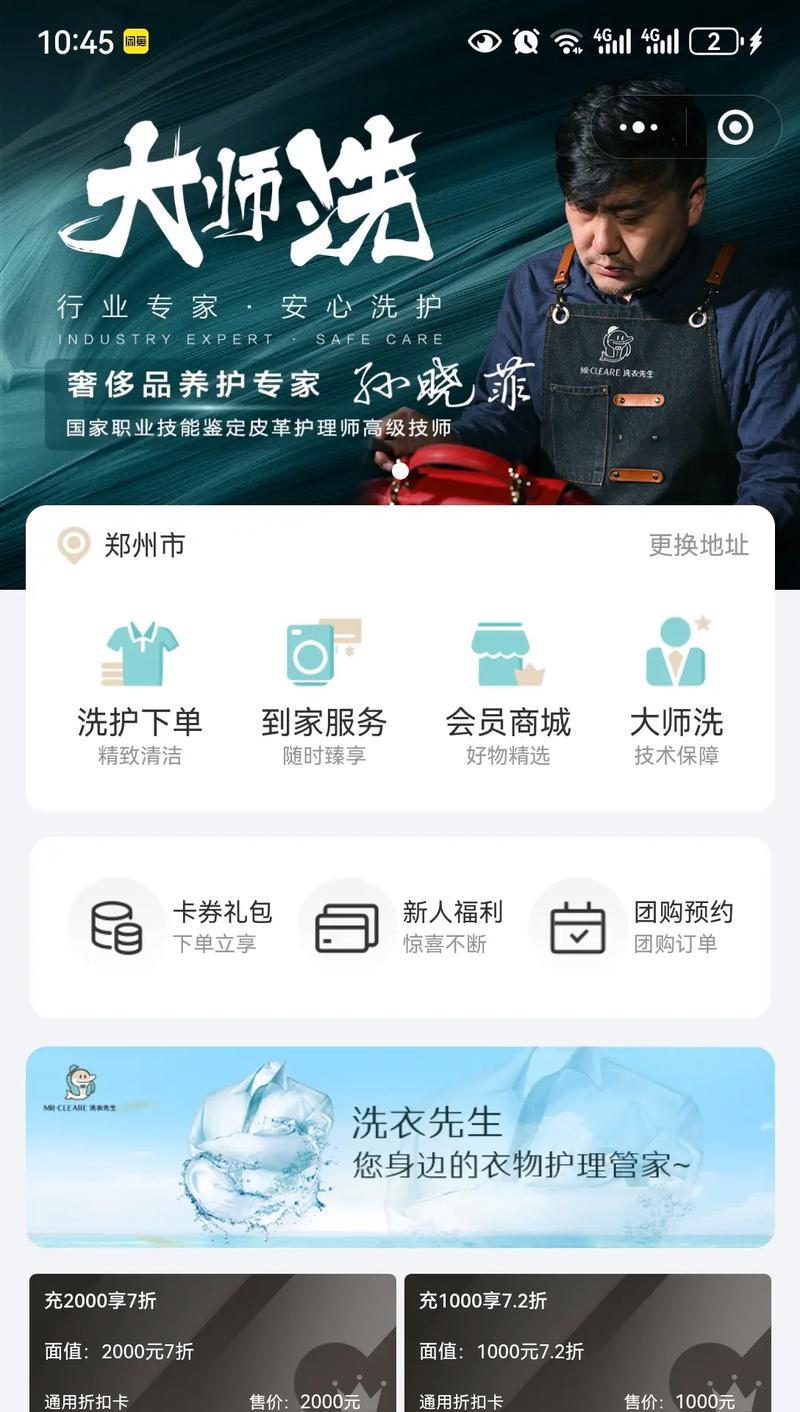Go to 会员商城 member mall
800x1412 pixels.
point(507,690)
